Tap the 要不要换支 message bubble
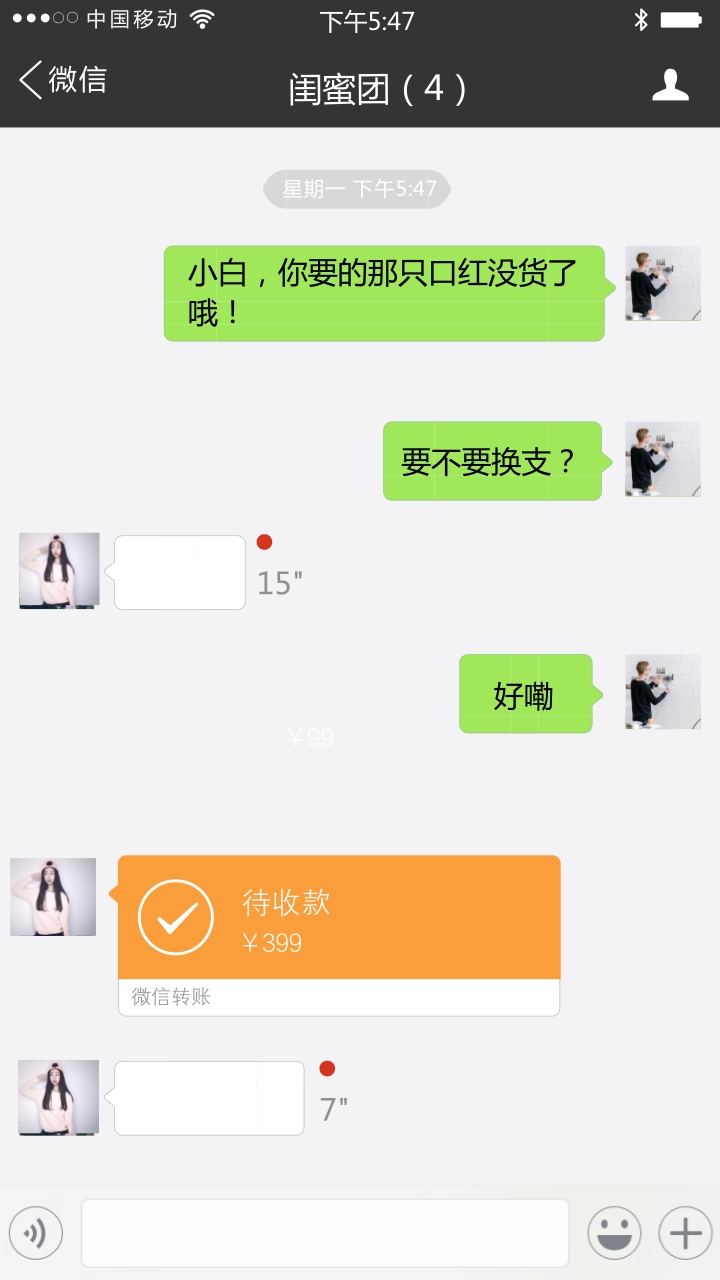 [x=490, y=458]
